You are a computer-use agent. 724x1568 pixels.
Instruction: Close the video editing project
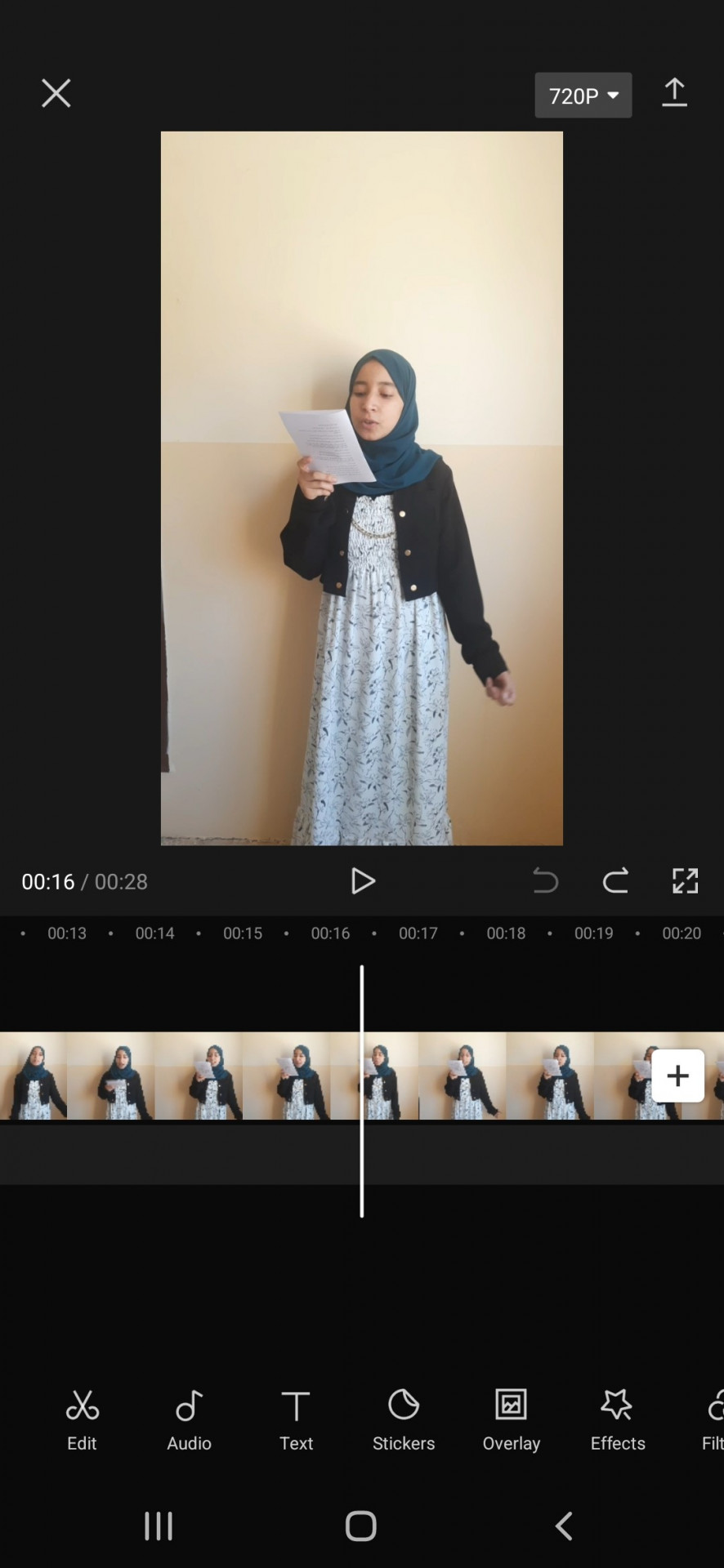56,93
